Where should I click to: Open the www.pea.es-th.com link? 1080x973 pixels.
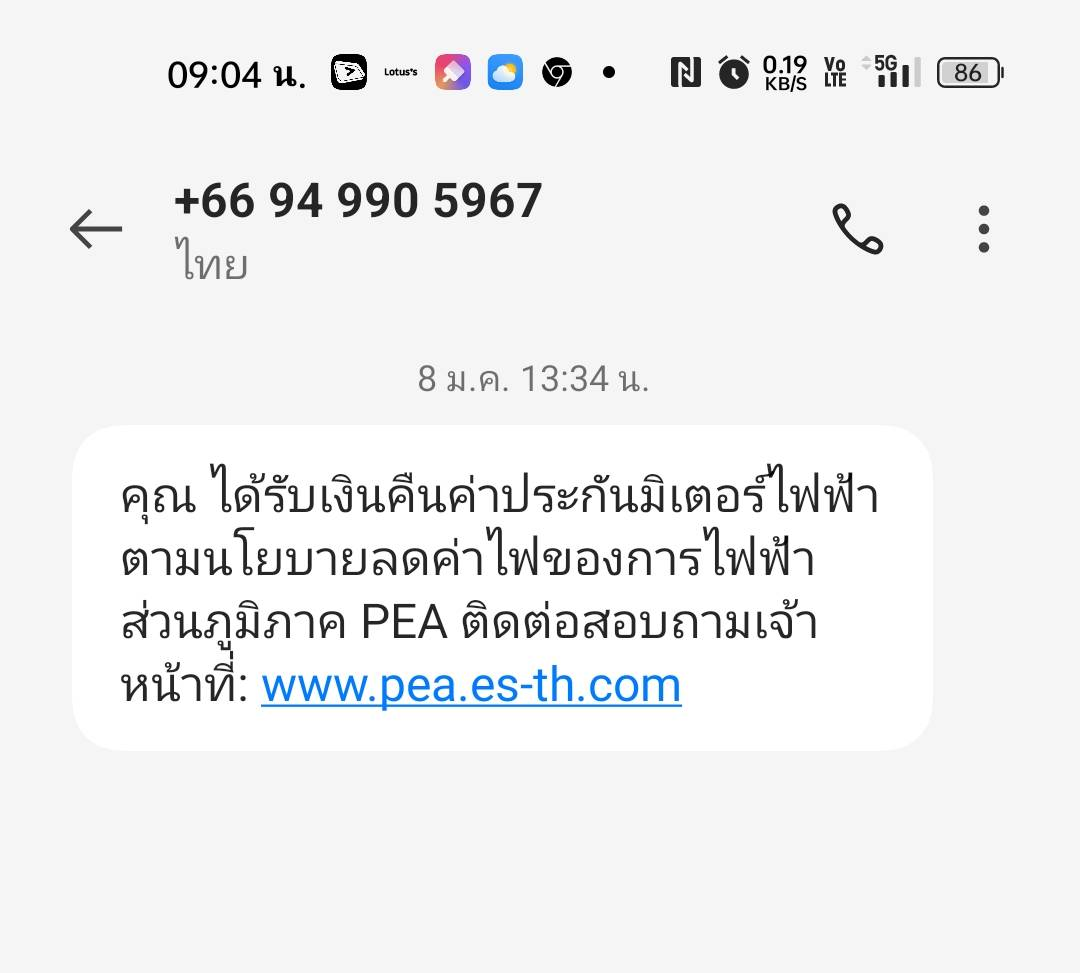pos(471,686)
